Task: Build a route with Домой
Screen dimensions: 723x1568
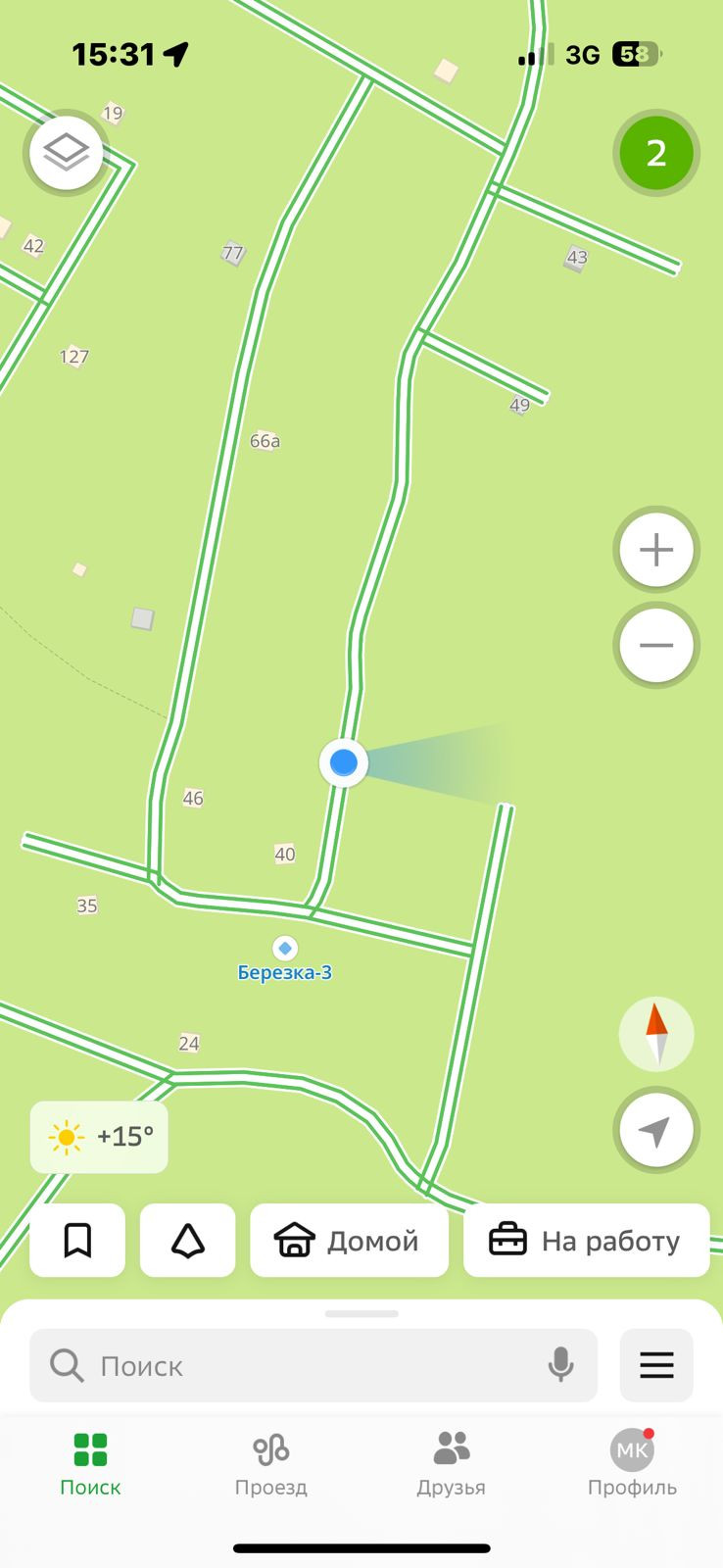Action: (x=349, y=1241)
